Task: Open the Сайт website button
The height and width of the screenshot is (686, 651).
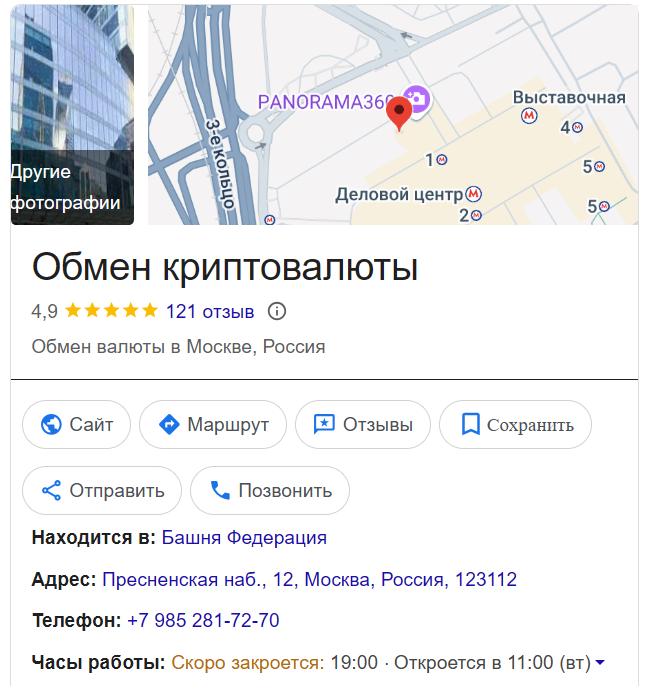Action: [x=76, y=425]
